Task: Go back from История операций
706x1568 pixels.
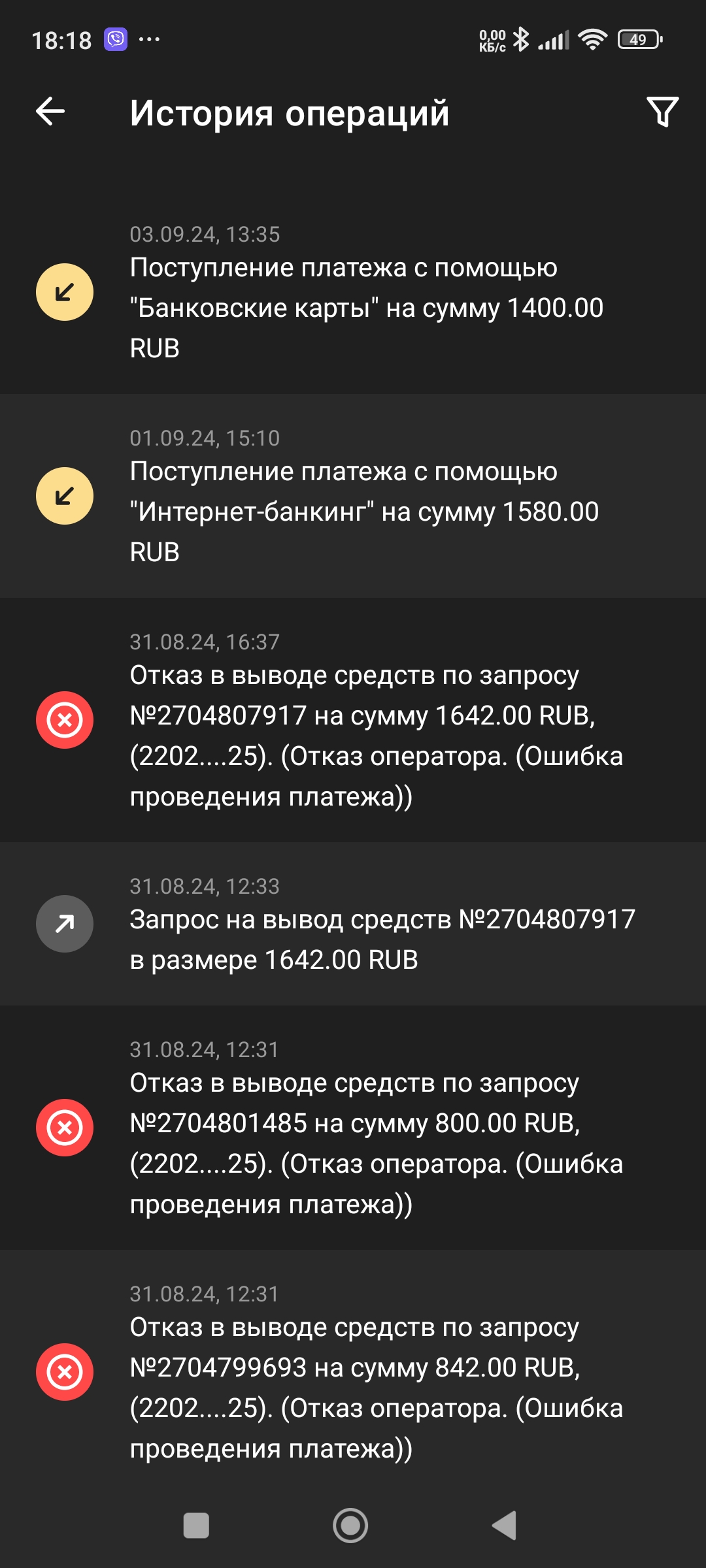Action: [50, 112]
